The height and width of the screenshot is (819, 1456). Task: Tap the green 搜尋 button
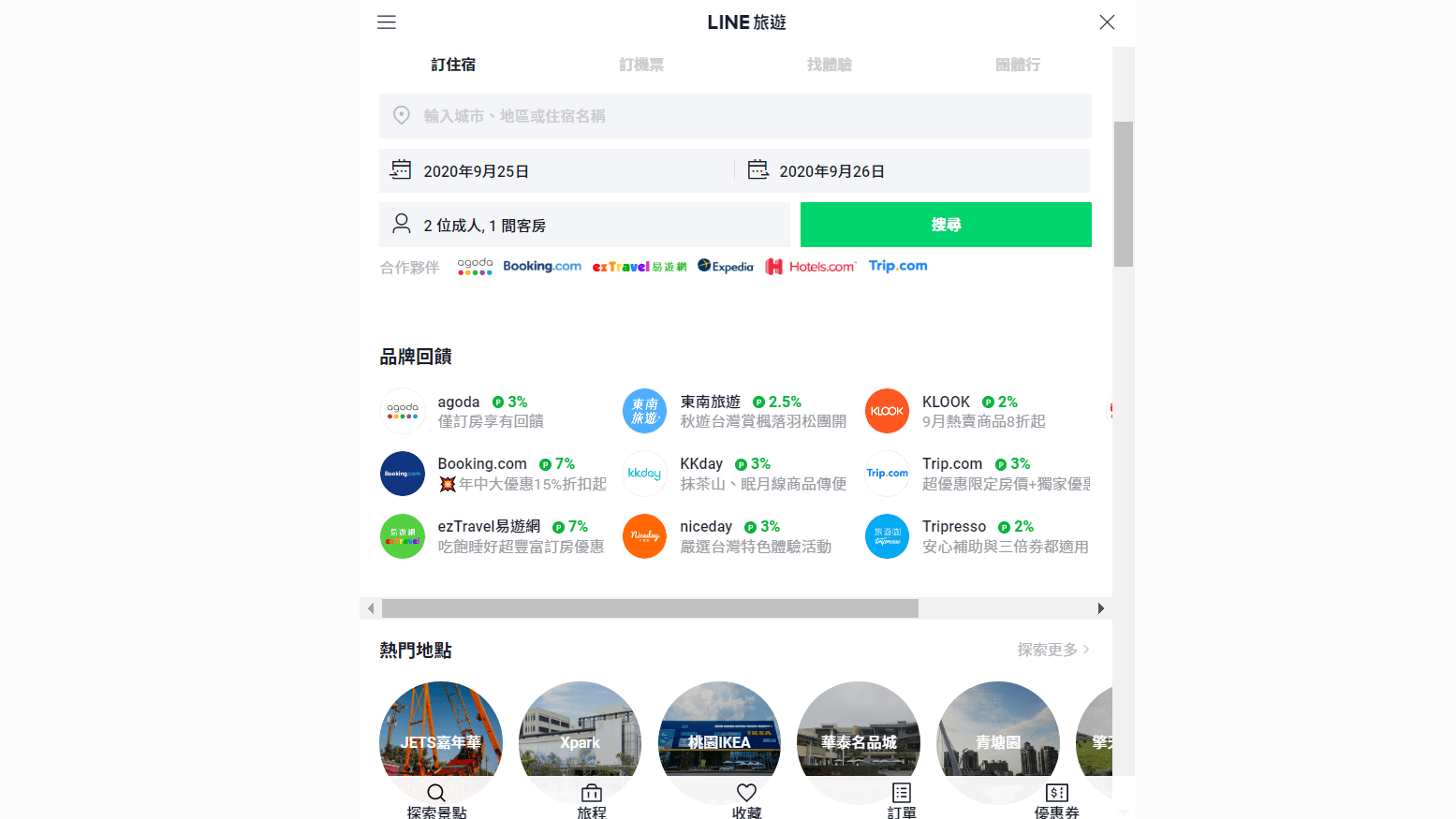tap(946, 225)
